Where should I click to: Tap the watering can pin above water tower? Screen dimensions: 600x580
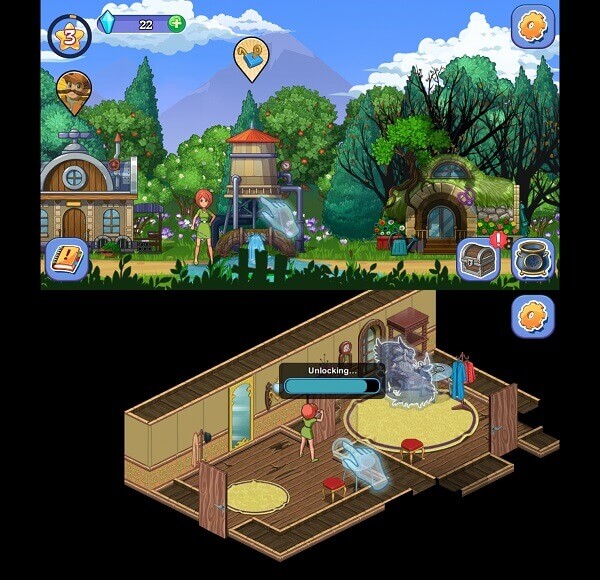[252, 58]
